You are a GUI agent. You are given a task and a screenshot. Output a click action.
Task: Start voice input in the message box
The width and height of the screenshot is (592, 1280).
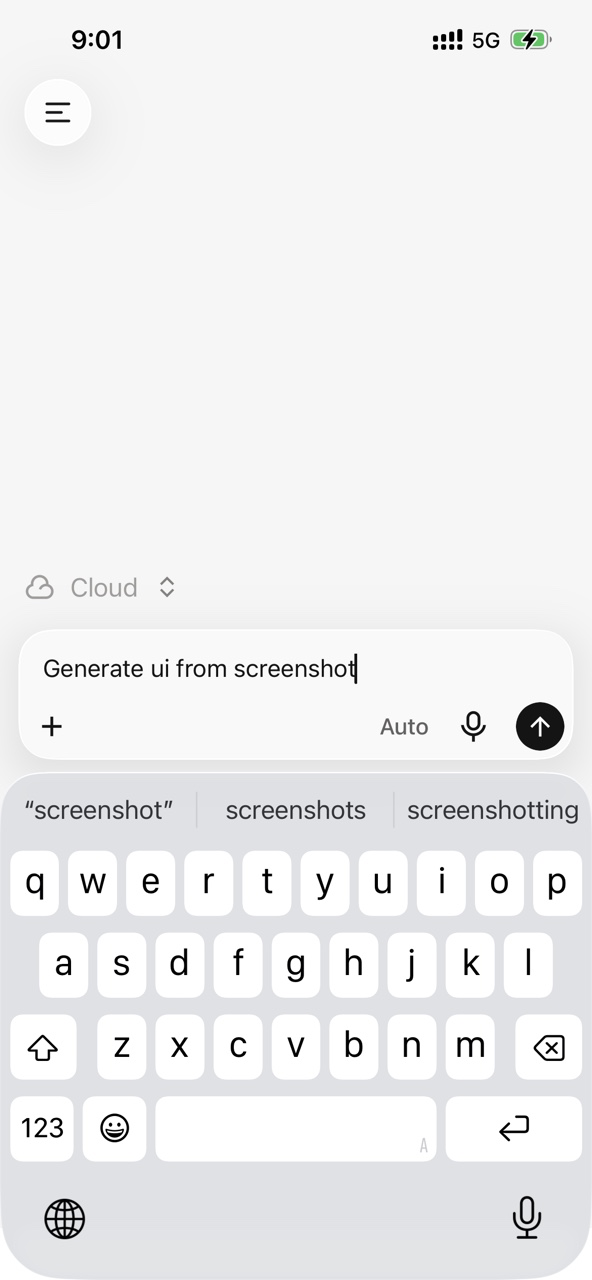[473, 726]
